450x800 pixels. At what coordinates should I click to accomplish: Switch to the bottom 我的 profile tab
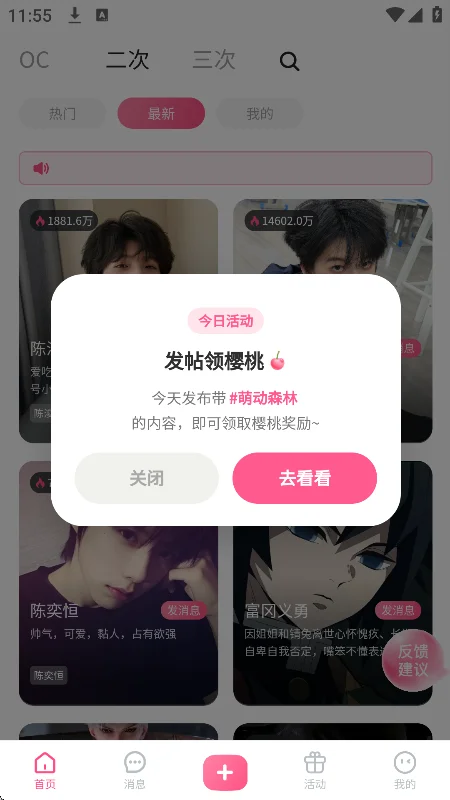pyautogui.click(x=405, y=770)
